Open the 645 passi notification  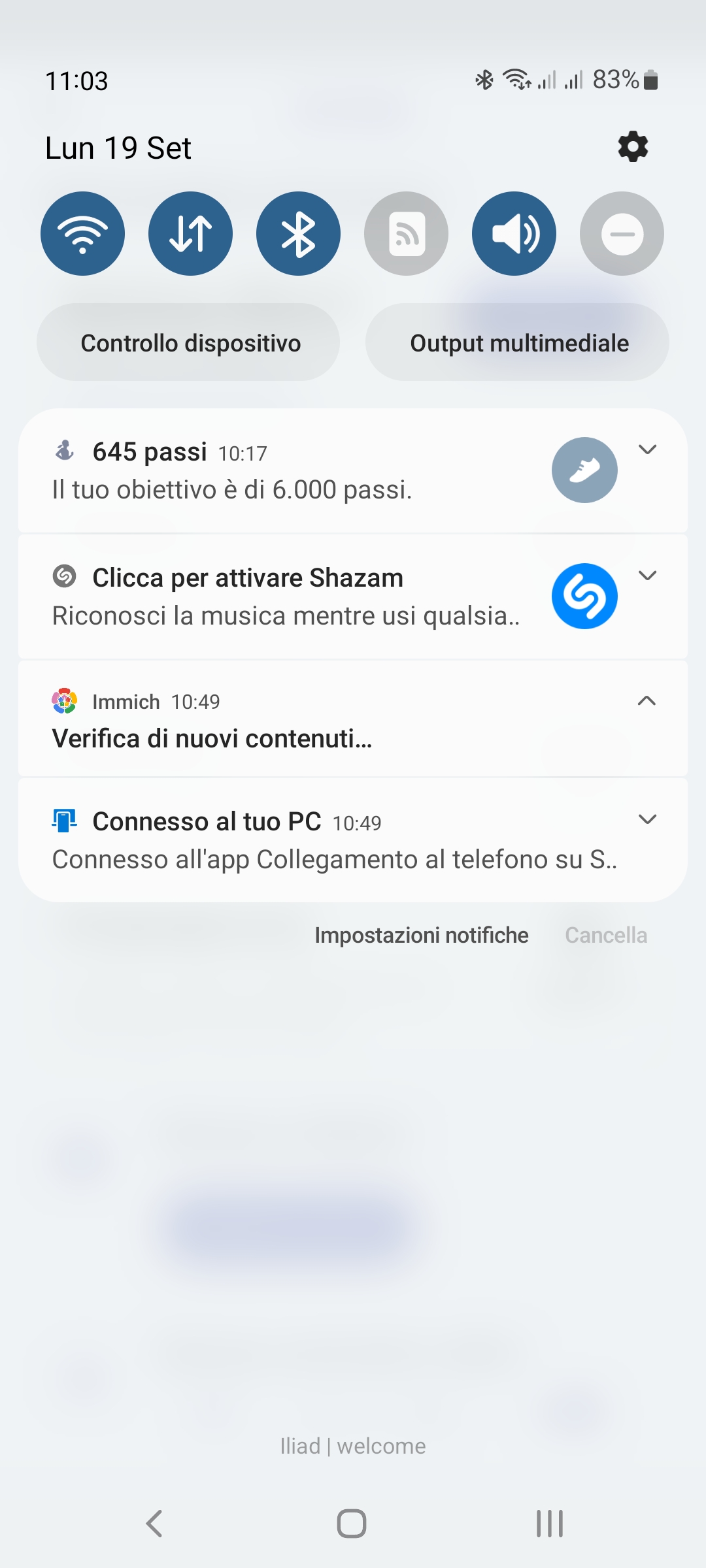click(x=261, y=472)
